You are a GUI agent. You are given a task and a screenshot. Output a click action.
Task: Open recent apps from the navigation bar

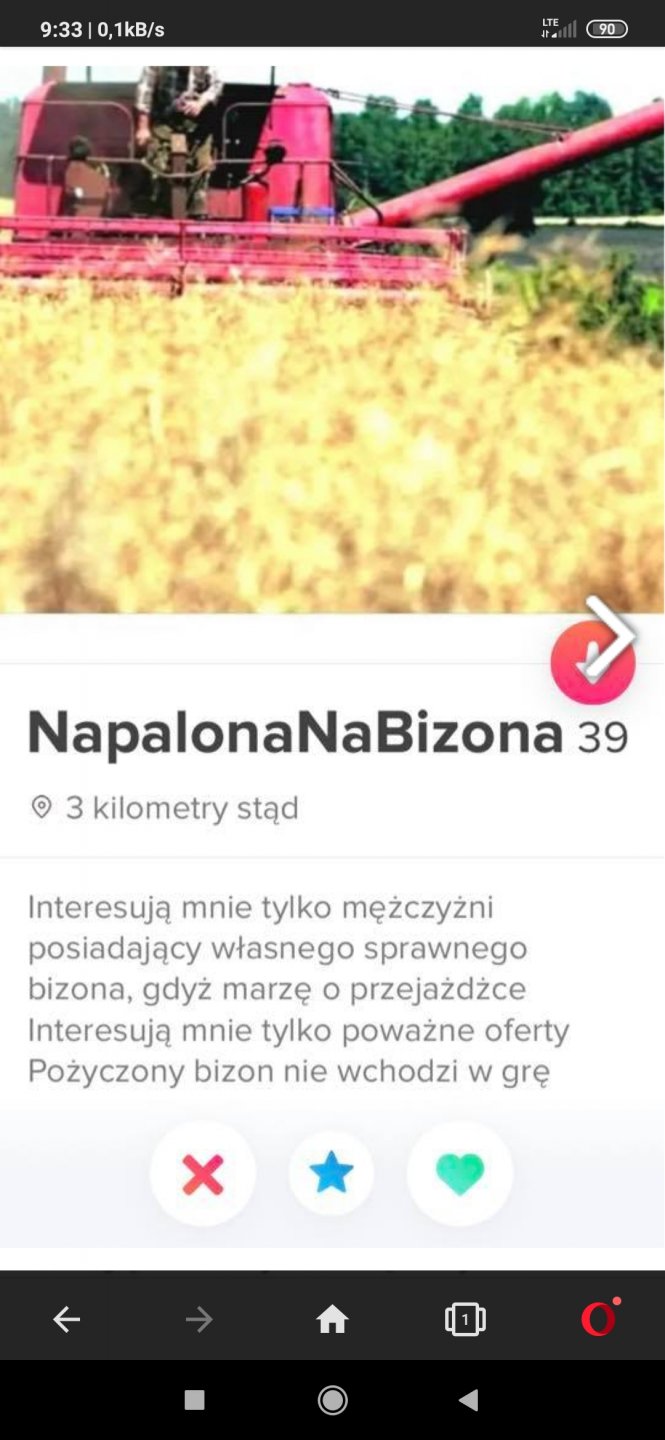tap(195, 1400)
